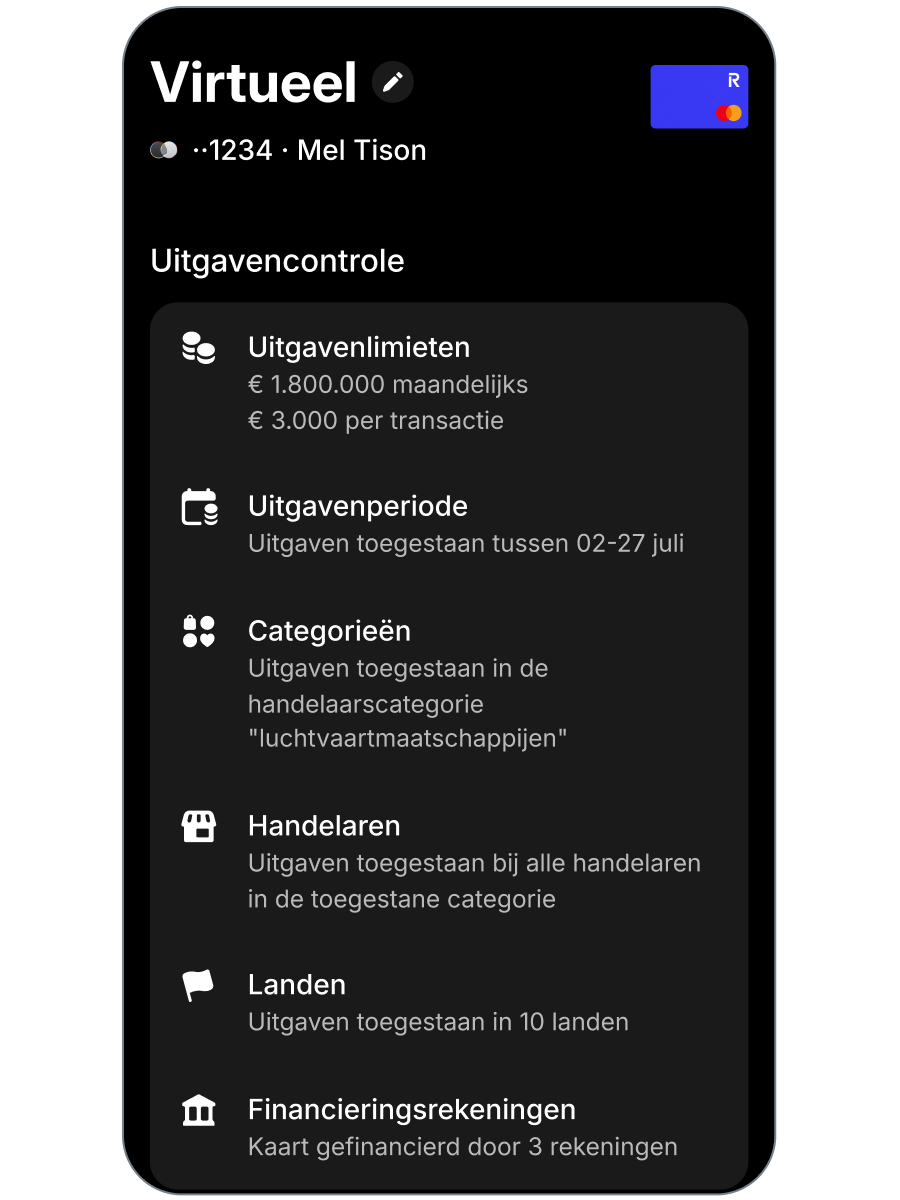Open Financieringsrekeningen row
This screenshot has width=900, height=1200.
click(449, 1127)
